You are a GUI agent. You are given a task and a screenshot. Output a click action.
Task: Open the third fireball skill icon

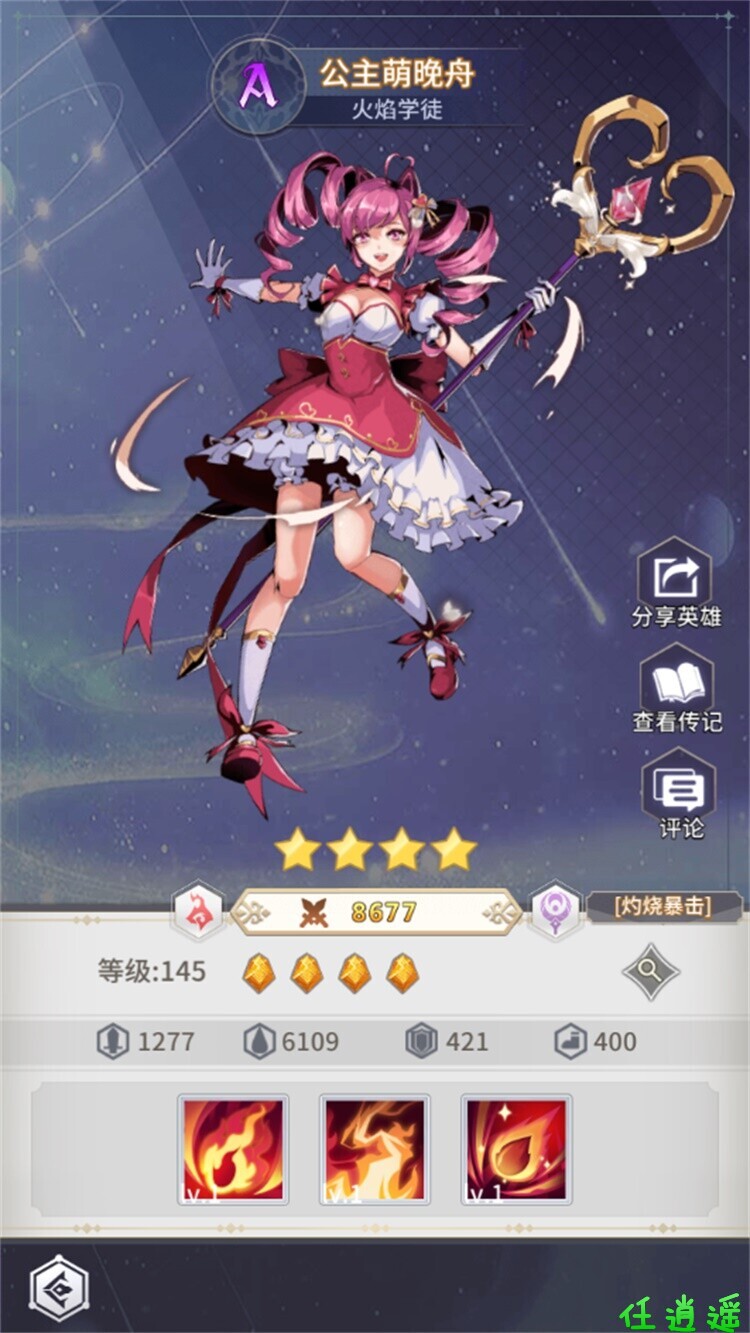(517, 1149)
